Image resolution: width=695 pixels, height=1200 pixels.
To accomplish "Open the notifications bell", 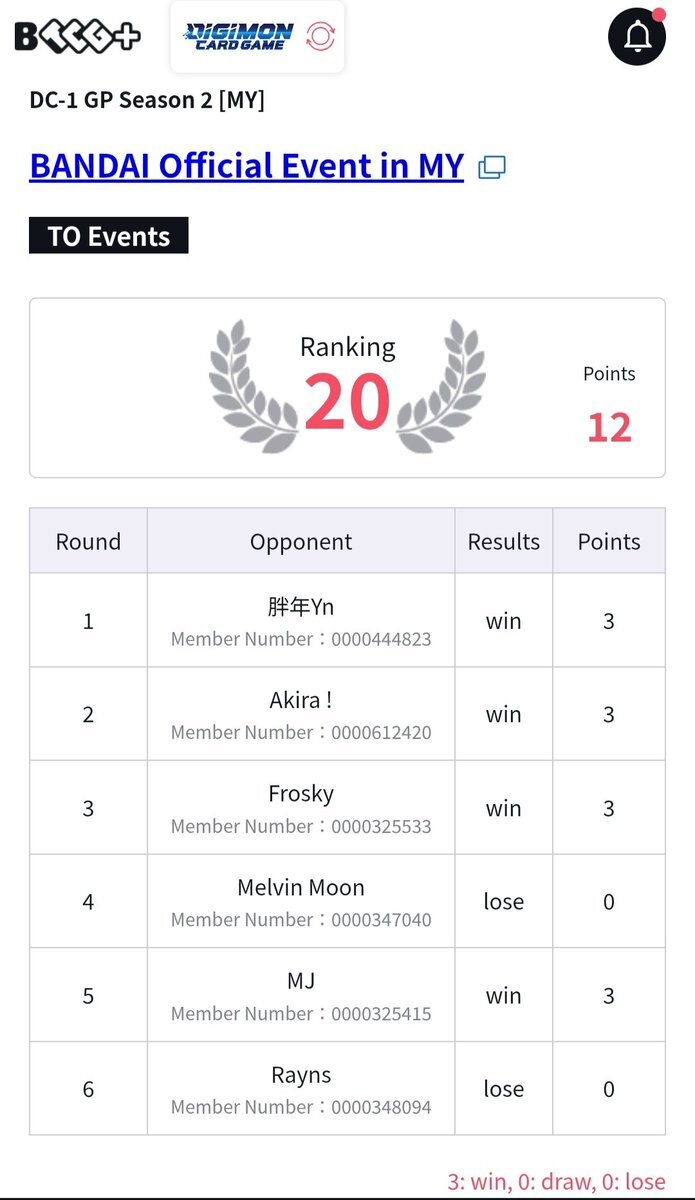I will pyautogui.click(x=637, y=37).
